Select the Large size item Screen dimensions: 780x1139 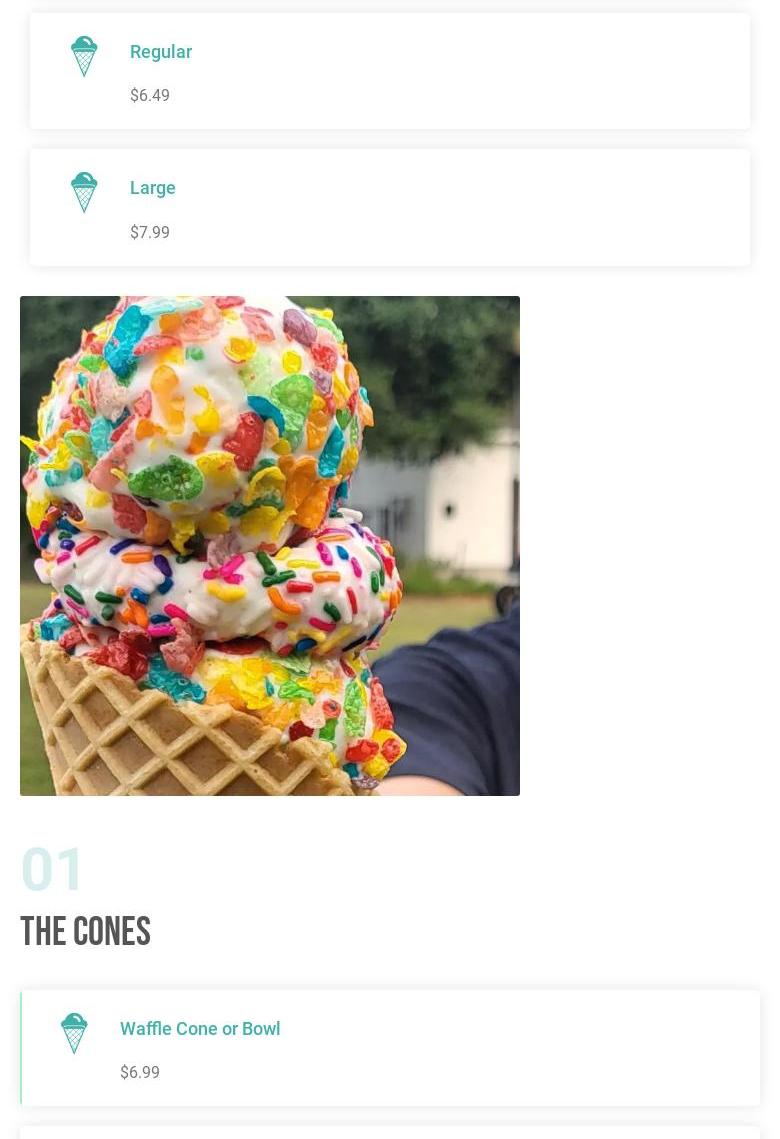click(x=153, y=188)
